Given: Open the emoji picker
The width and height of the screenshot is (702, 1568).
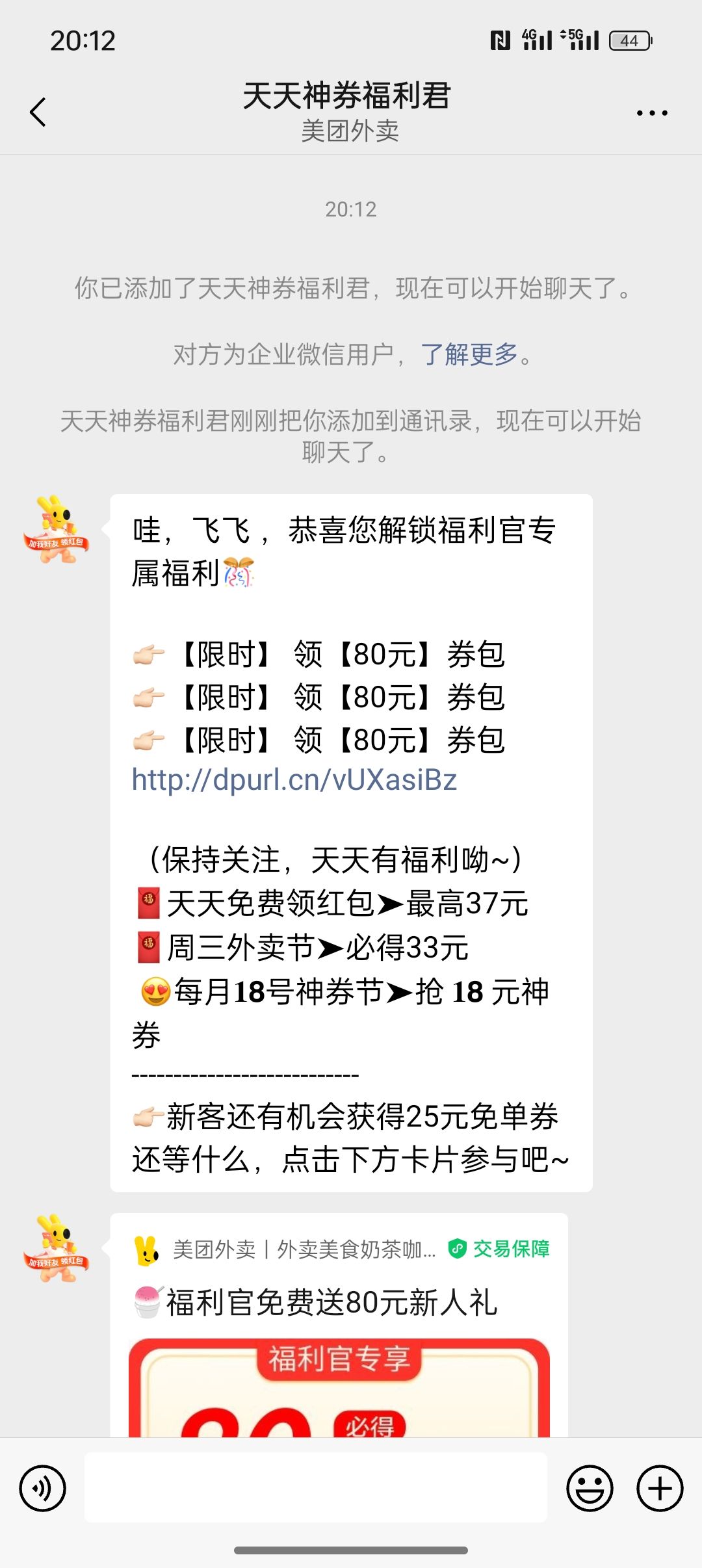Looking at the screenshot, I should [x=590, y=1488].
